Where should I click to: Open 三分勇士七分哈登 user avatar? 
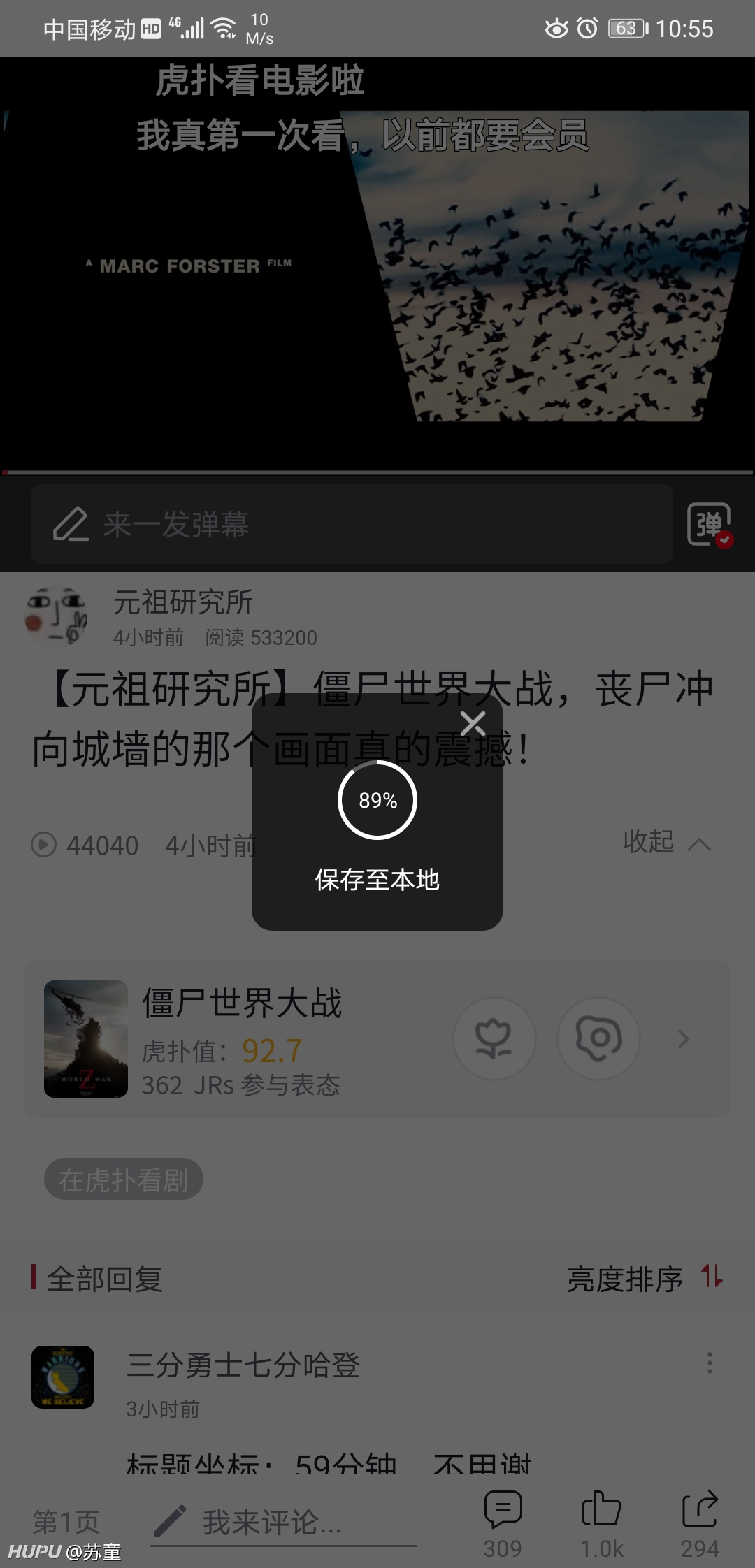tap(63, 1377)
